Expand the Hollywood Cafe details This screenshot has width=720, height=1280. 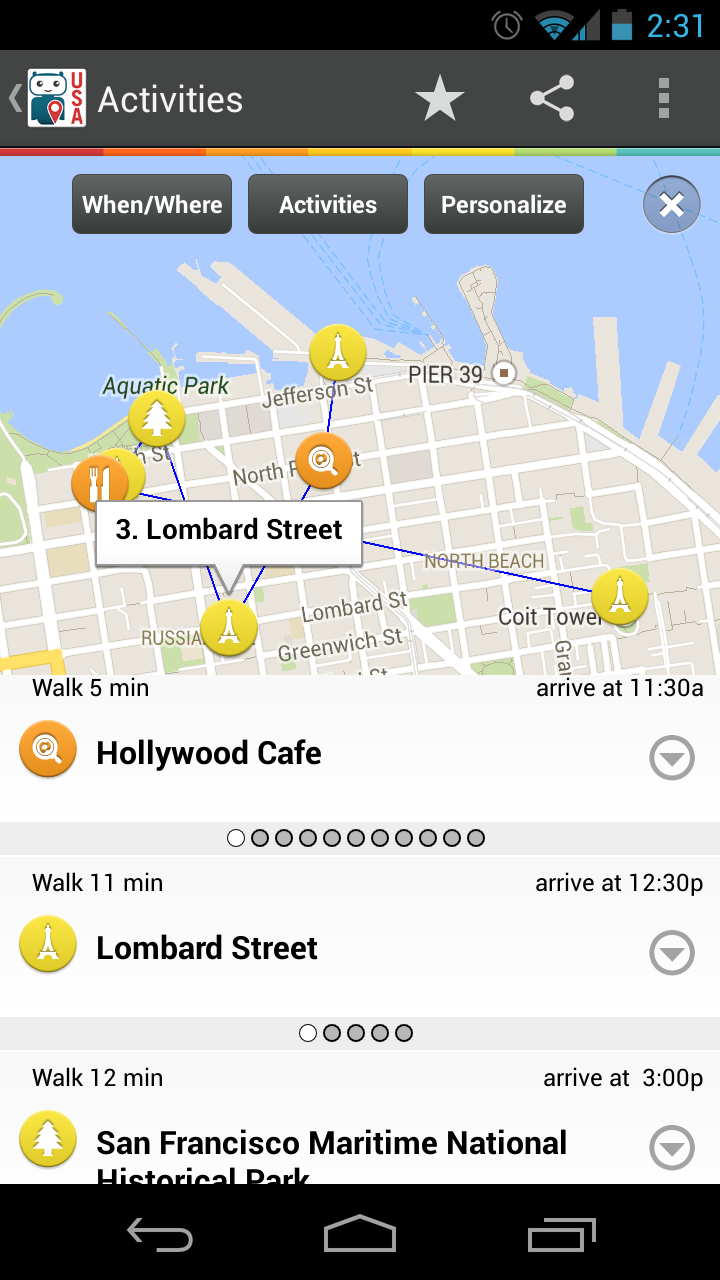(x=671, y=757)
